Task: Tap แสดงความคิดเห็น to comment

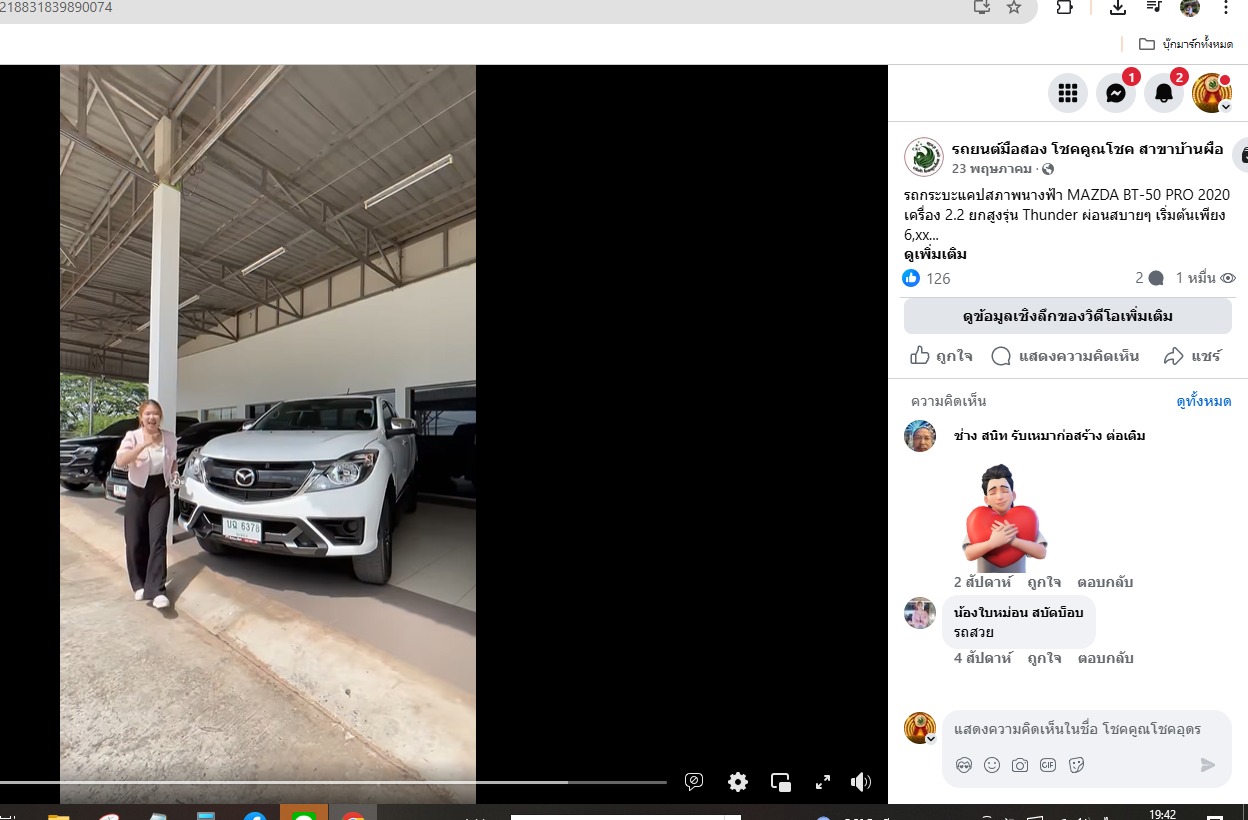Action: [1065, 356]
